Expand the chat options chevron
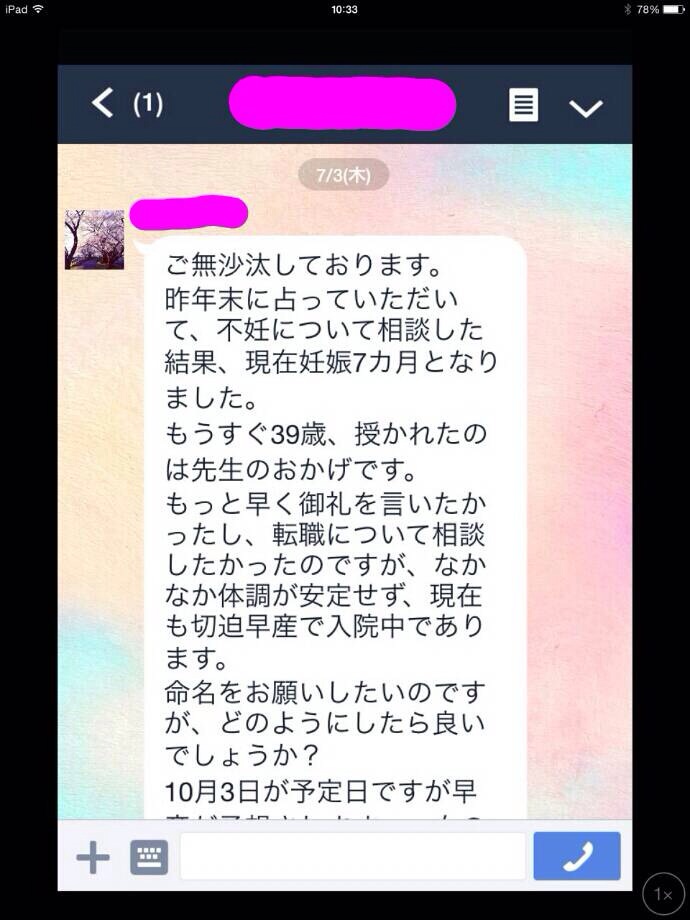 pos(586,106)
